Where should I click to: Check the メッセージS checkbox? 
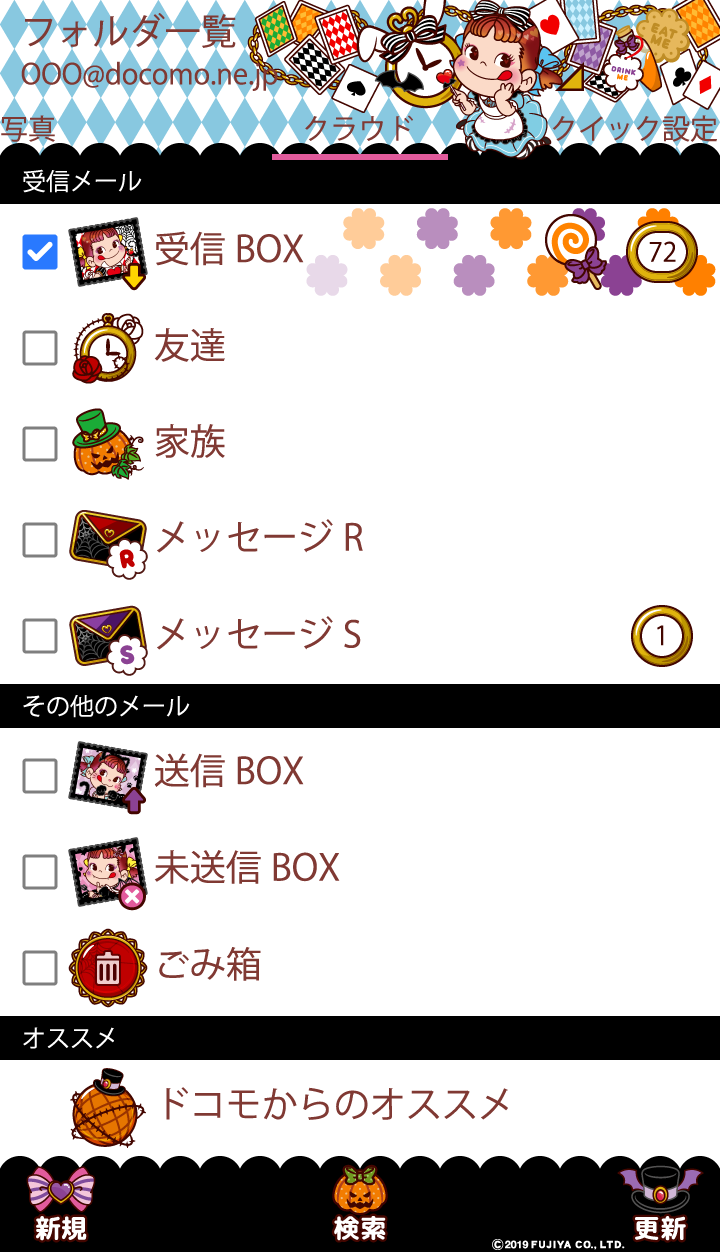[40, 636]
